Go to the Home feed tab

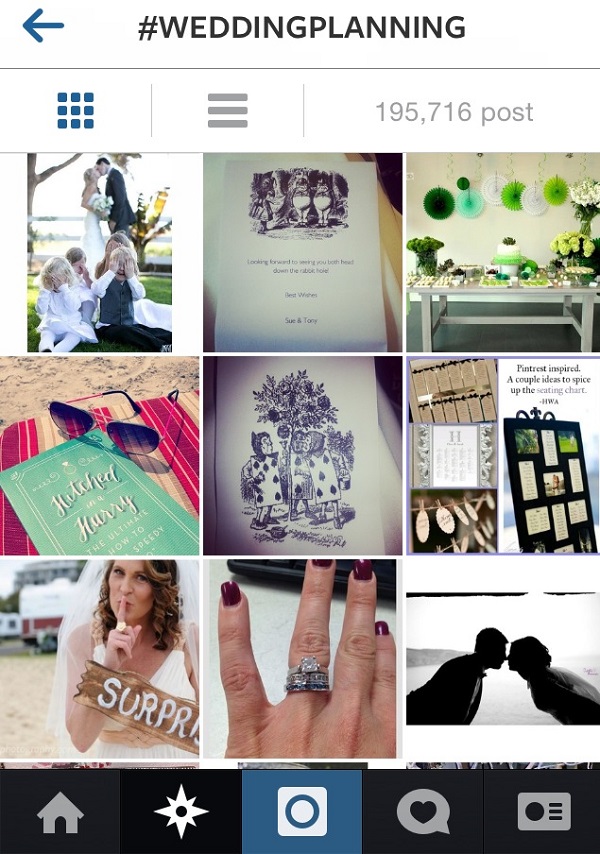(x=60, y=812)
